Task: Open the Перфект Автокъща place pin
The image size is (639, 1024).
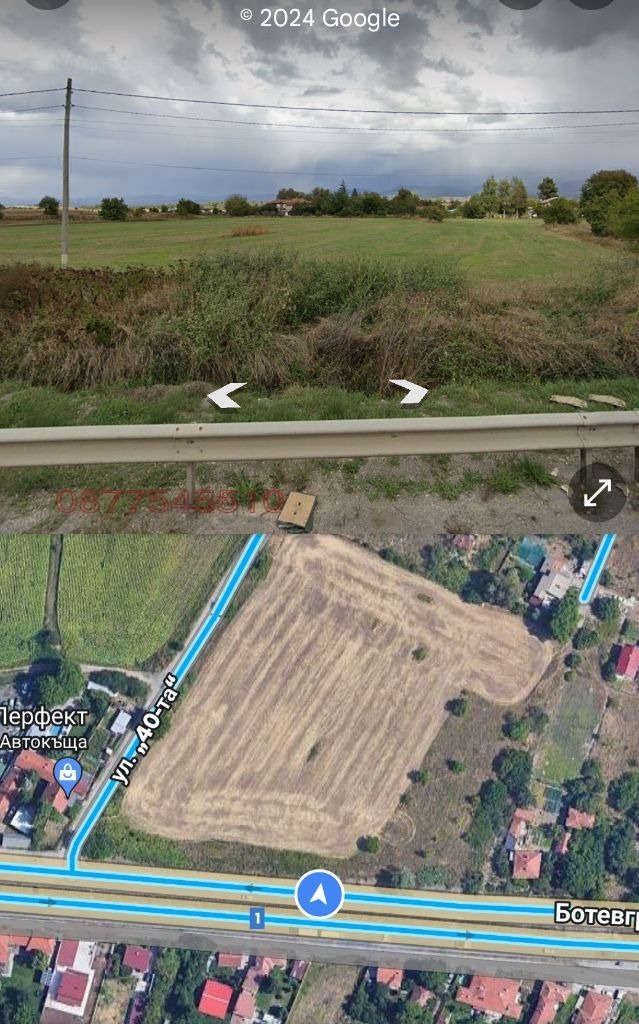Action: click(x=68, y=771)
